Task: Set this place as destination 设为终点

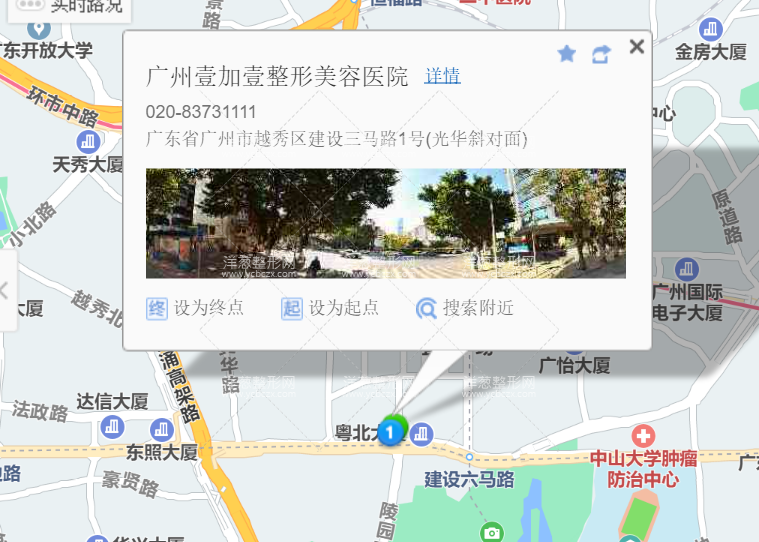Action: click(196, 308)
